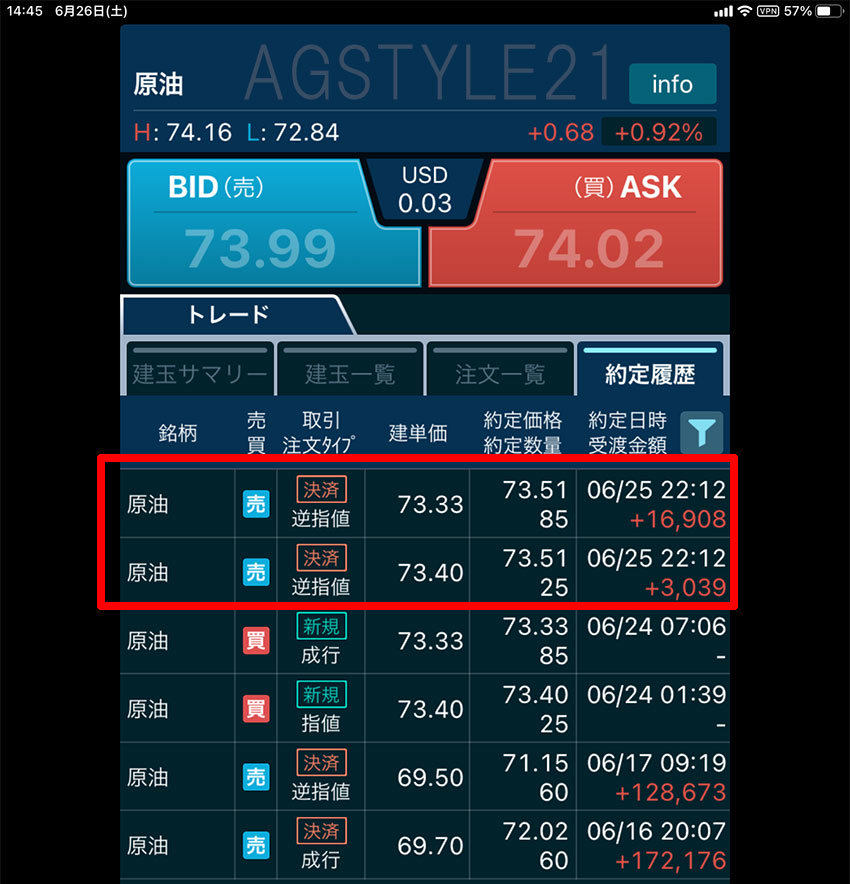Switch to the 注文一覧 tab

(x=500, y=370)
